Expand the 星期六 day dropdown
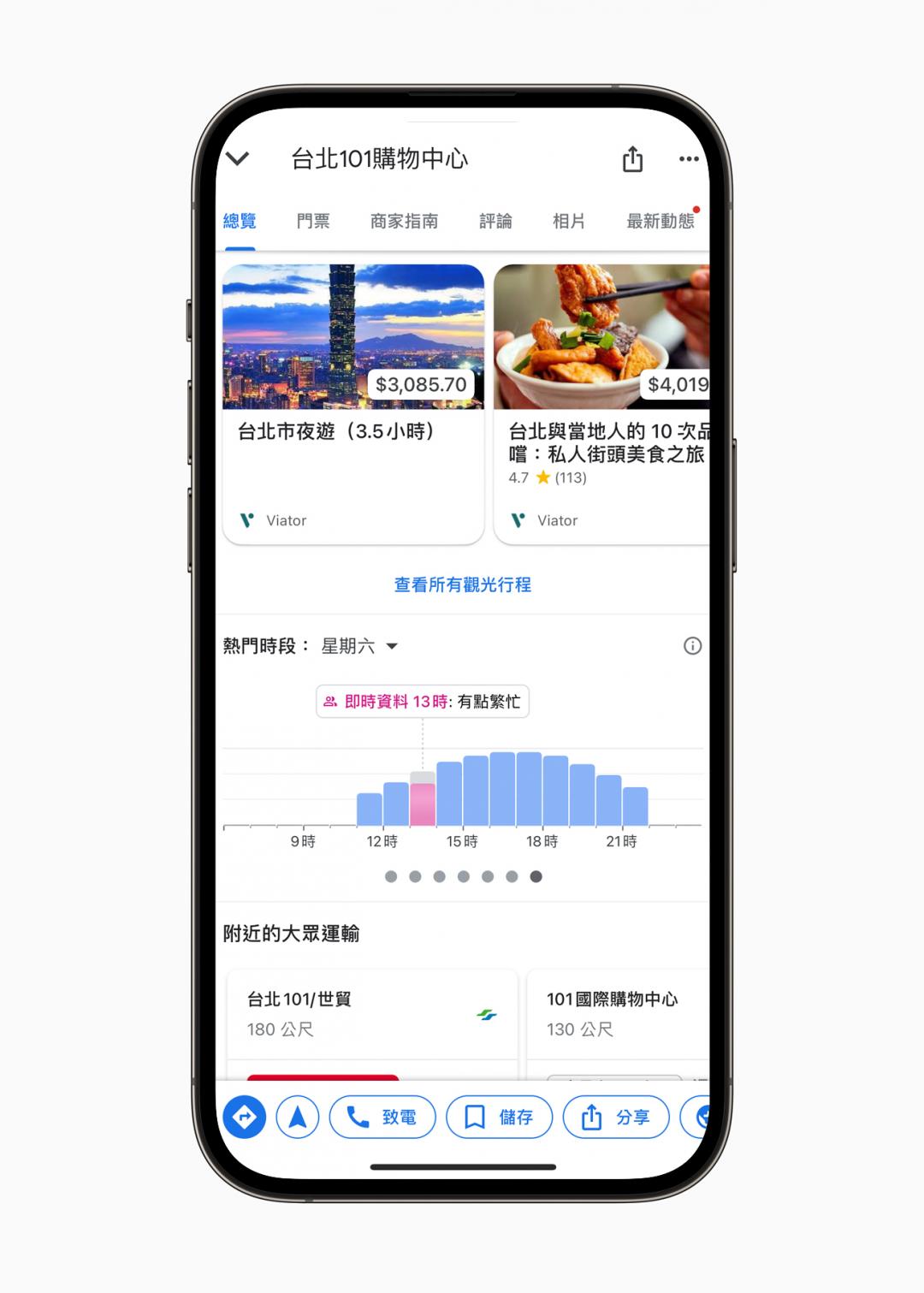 359,646
